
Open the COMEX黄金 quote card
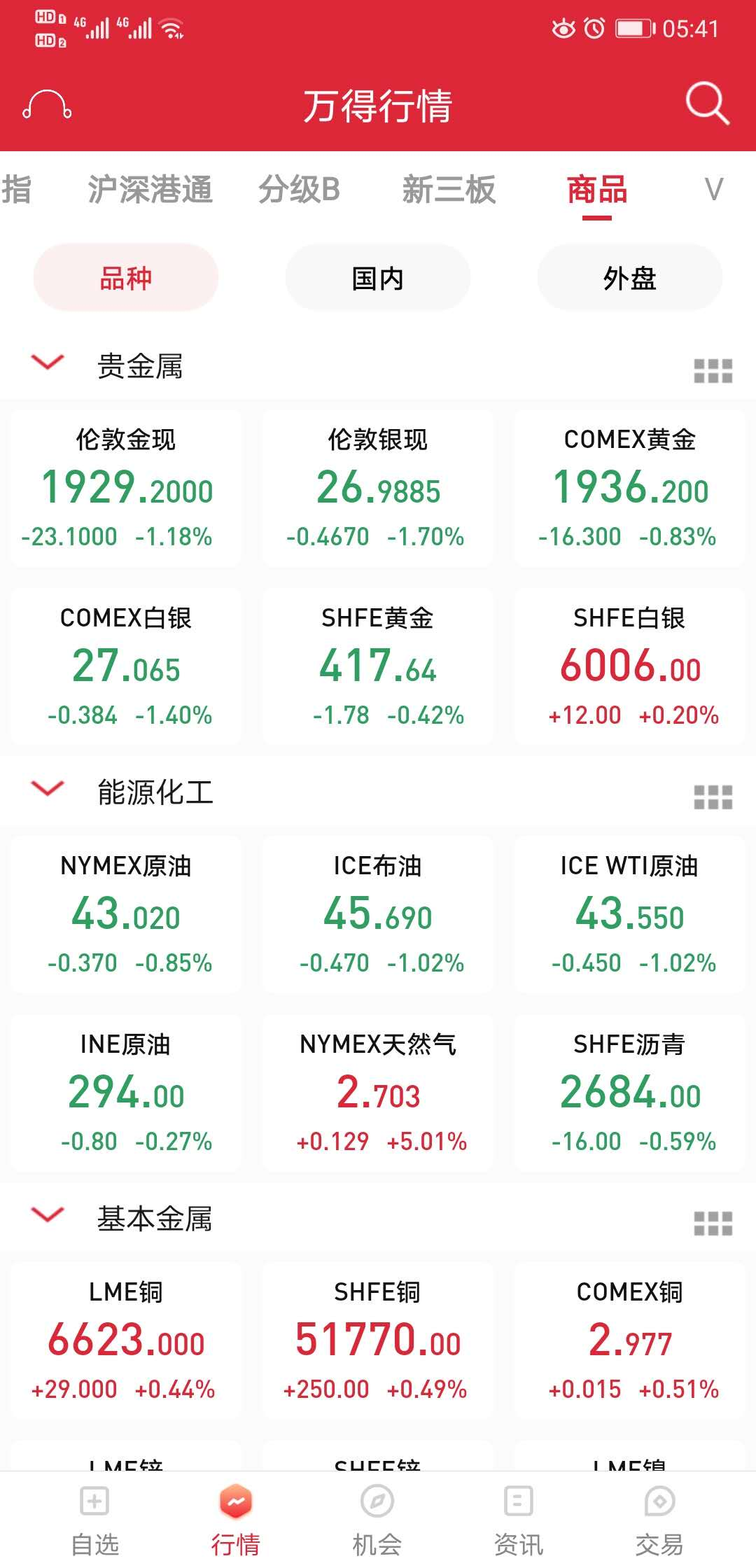(x=630, y=488)
